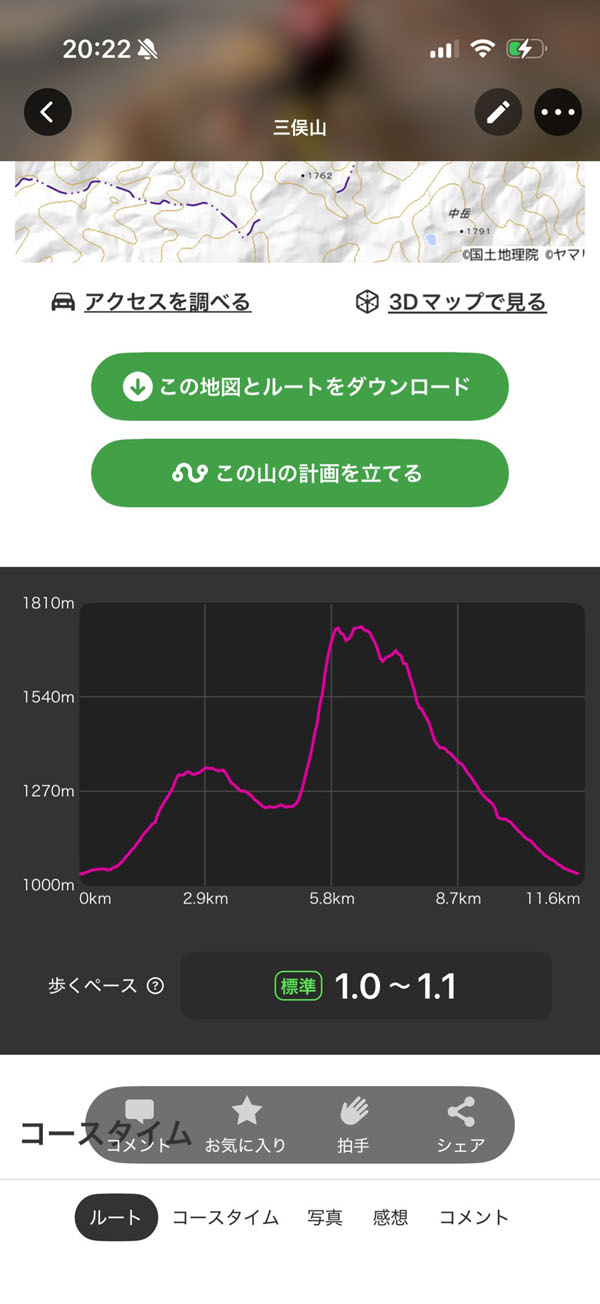Switch to the コメント tab at the bottom
The image size is (600, 1304).
click(x=474, y=1217)
